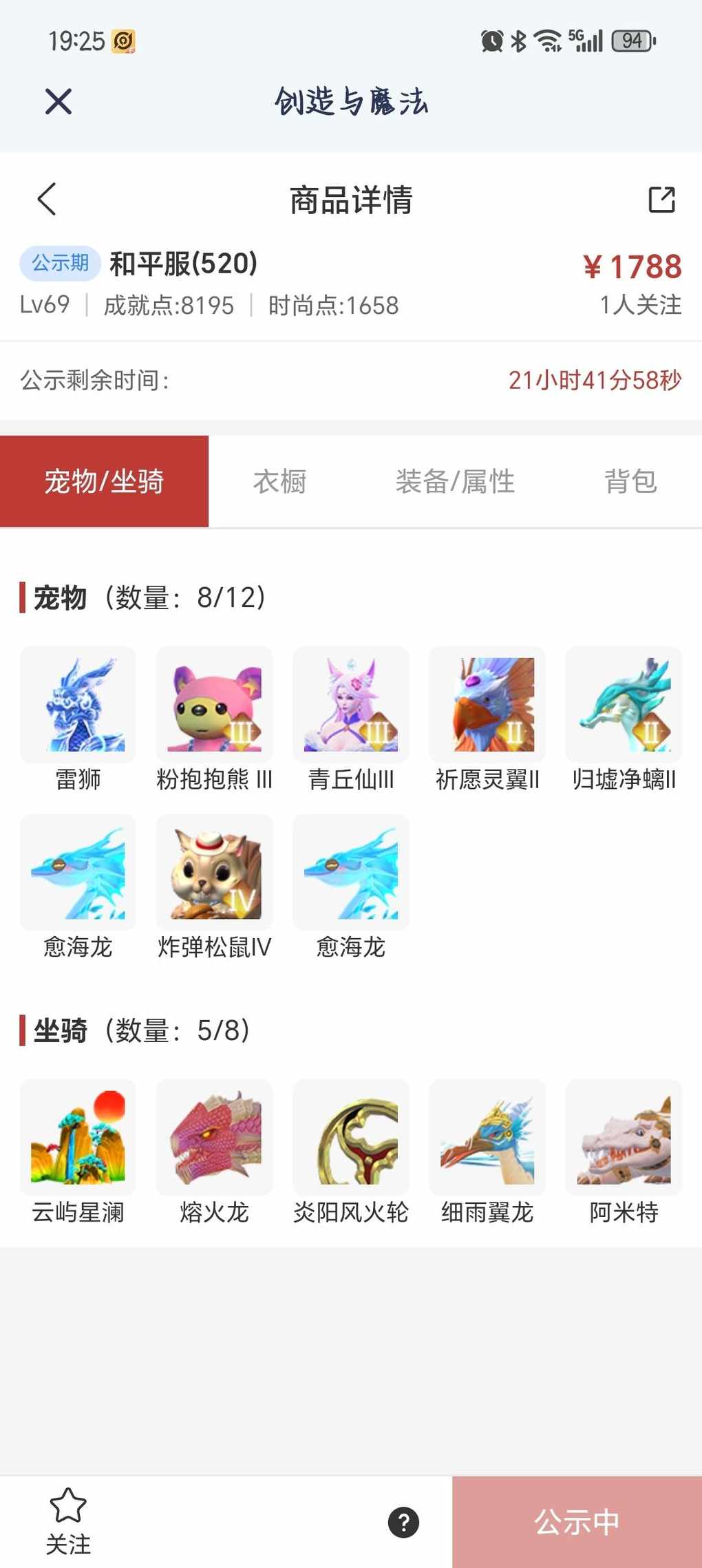Share this listing via the export icon
Screen dimensions: 702x1568
point(661,200)
